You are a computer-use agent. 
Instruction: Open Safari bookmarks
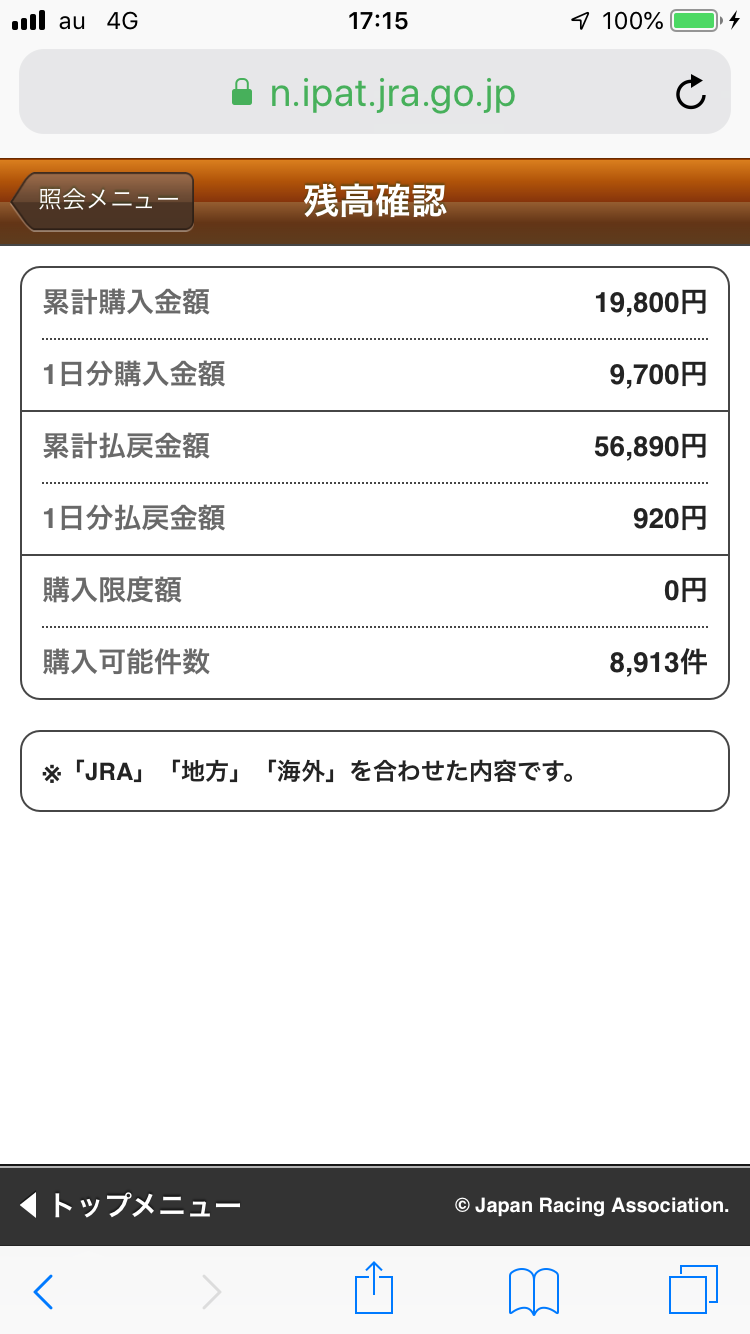tap(534, 1291)
